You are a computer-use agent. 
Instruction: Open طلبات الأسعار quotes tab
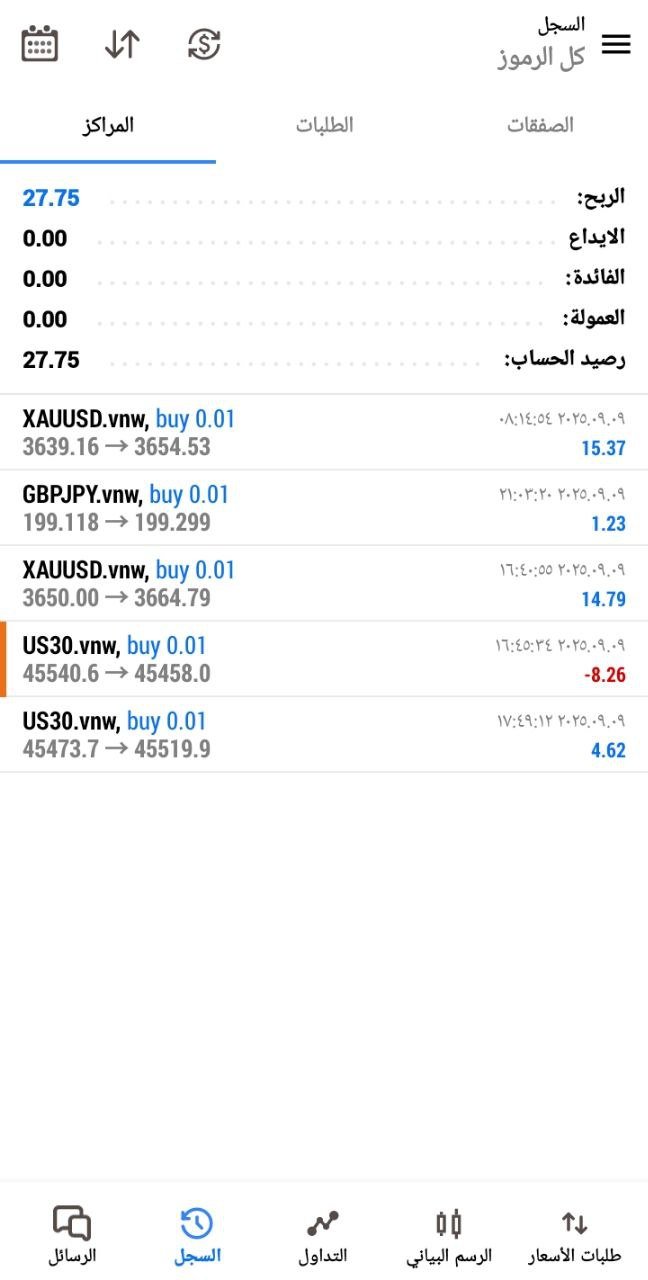coord(574,1235)
